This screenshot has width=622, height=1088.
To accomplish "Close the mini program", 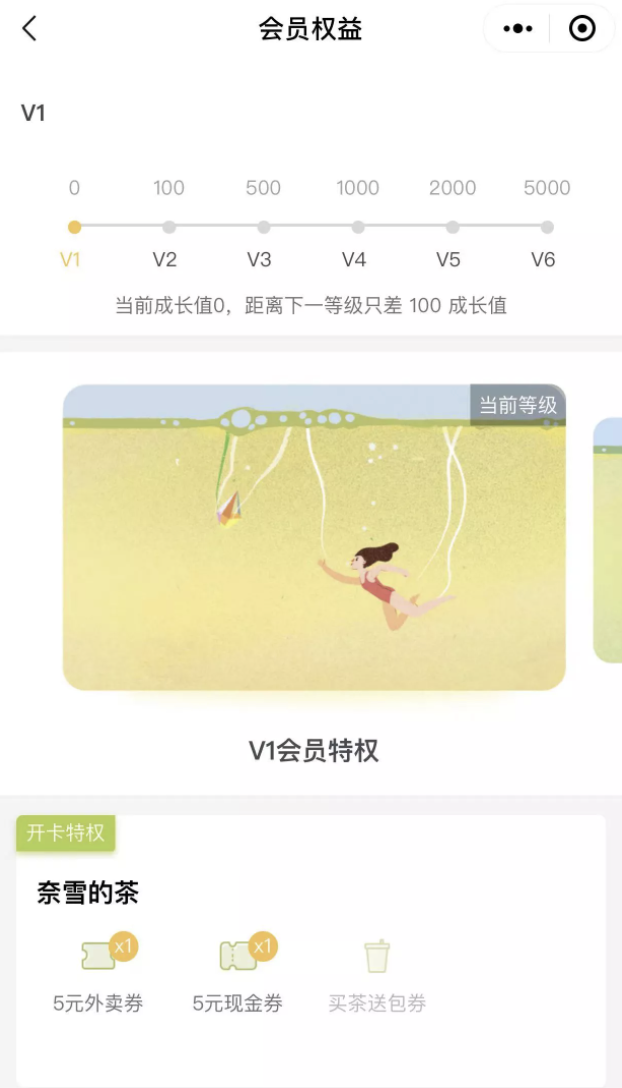I will pyautogui.click(x=582, y=29).
